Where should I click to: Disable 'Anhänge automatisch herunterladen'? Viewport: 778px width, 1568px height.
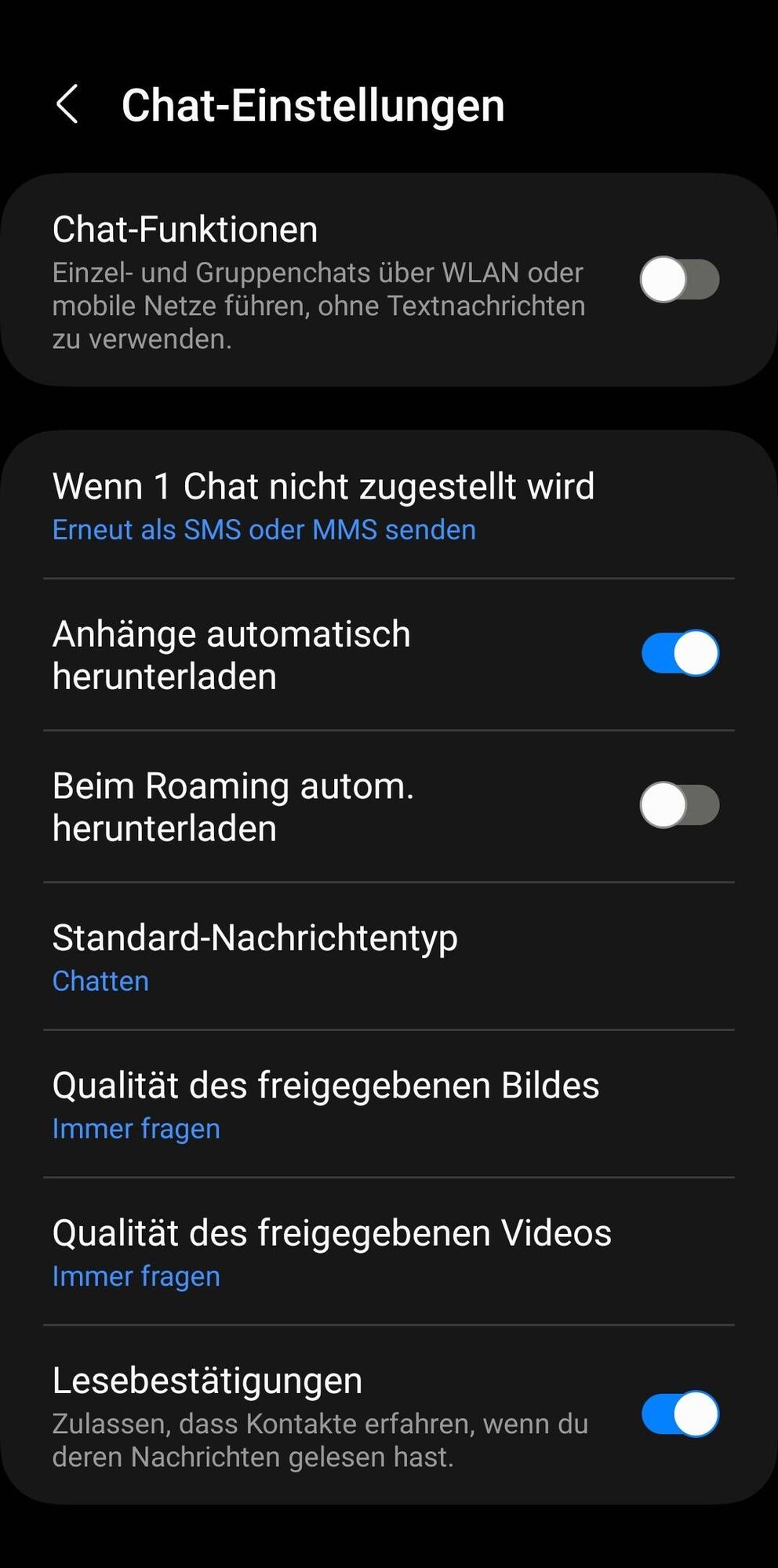pos(679,653)
